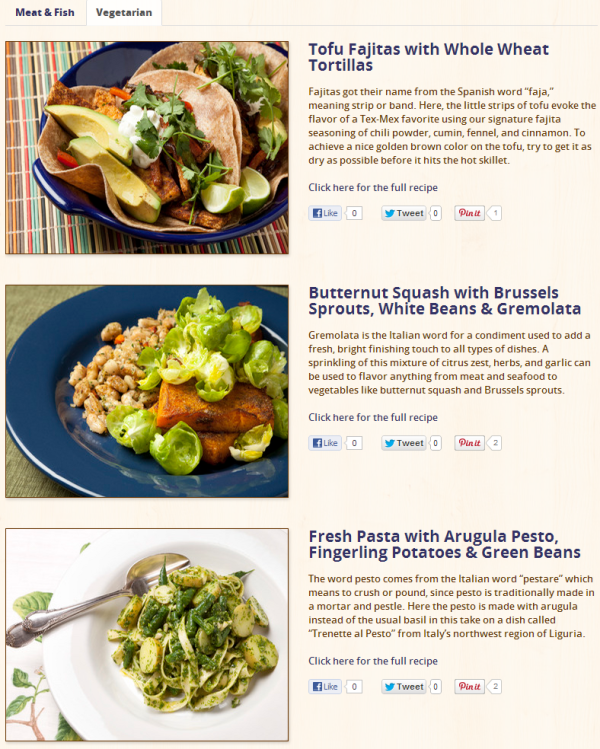The width and height of the screenshot is (600, 749).
Task: Open the Butternut Squash dish photo
Action: tap(147, 391)
